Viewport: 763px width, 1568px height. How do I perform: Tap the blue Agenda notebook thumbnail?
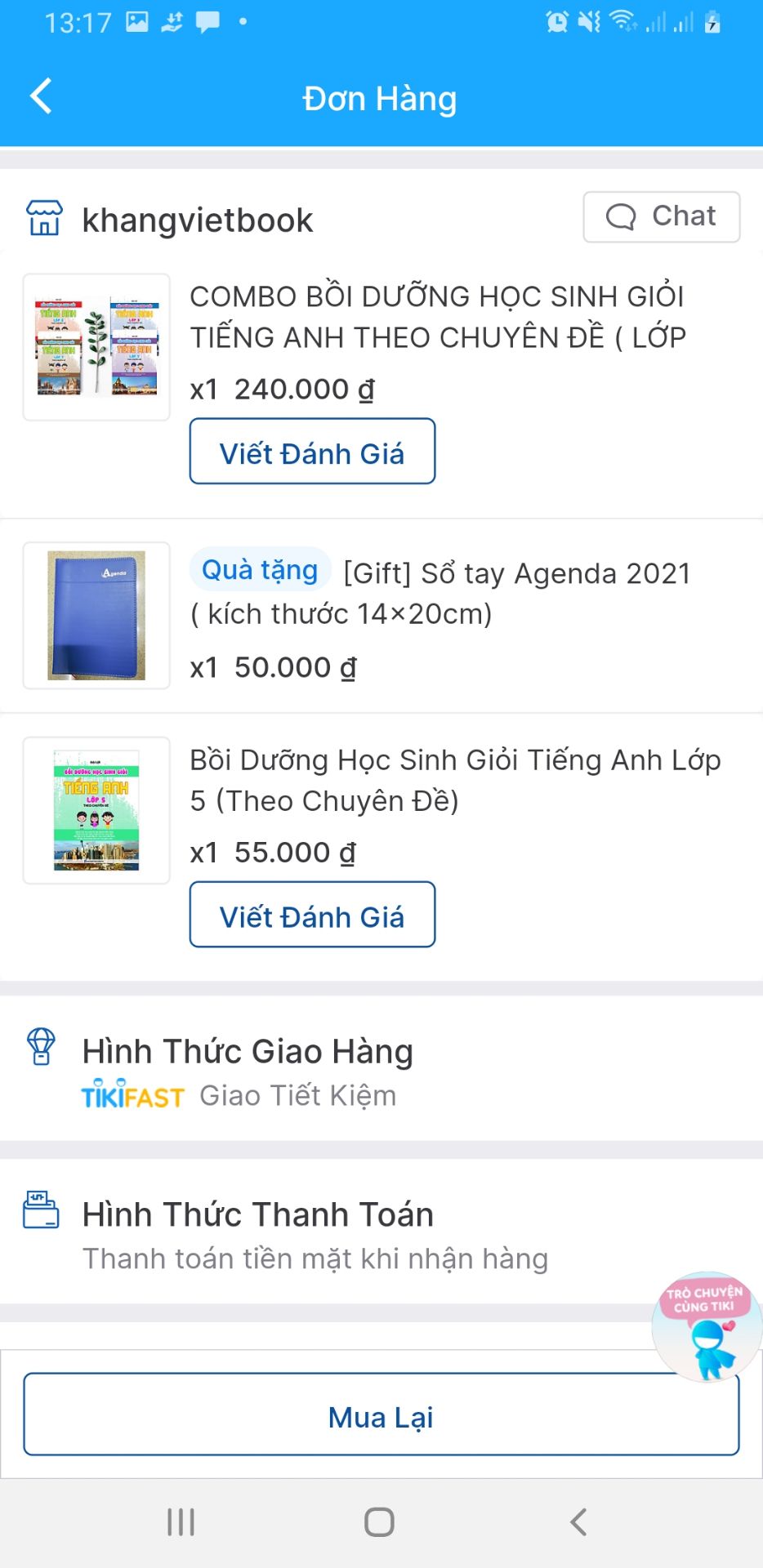click(x=96, y=615)
